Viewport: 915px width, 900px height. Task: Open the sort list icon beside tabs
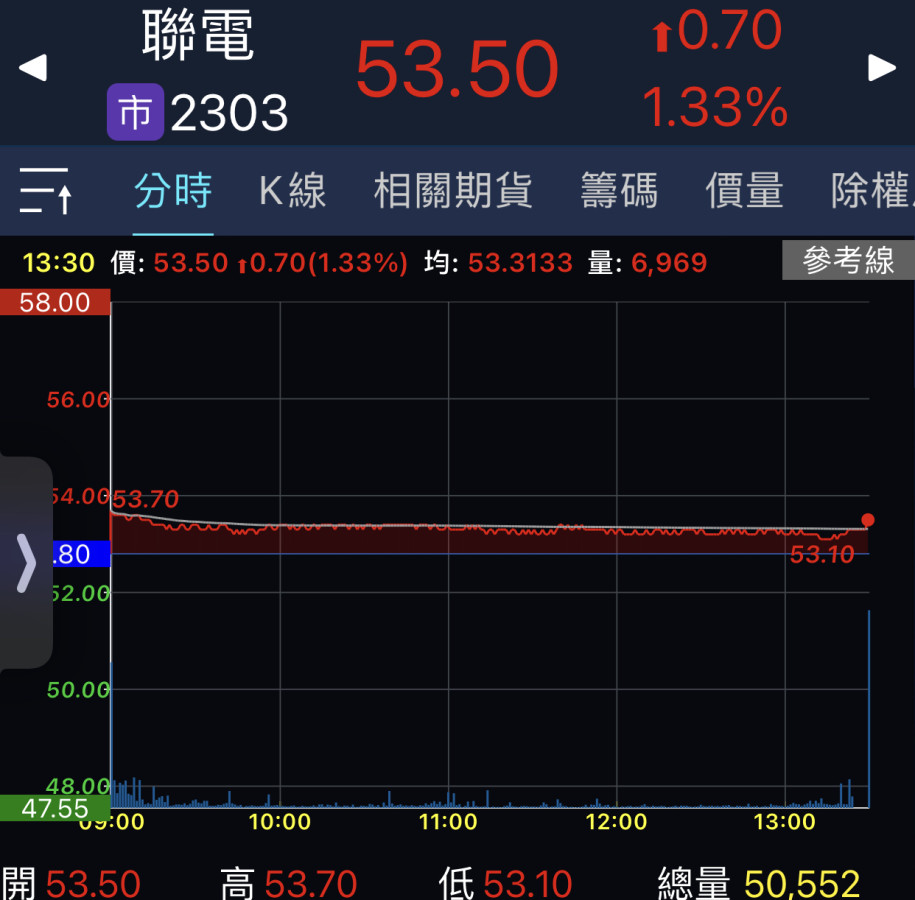(45, 190)
